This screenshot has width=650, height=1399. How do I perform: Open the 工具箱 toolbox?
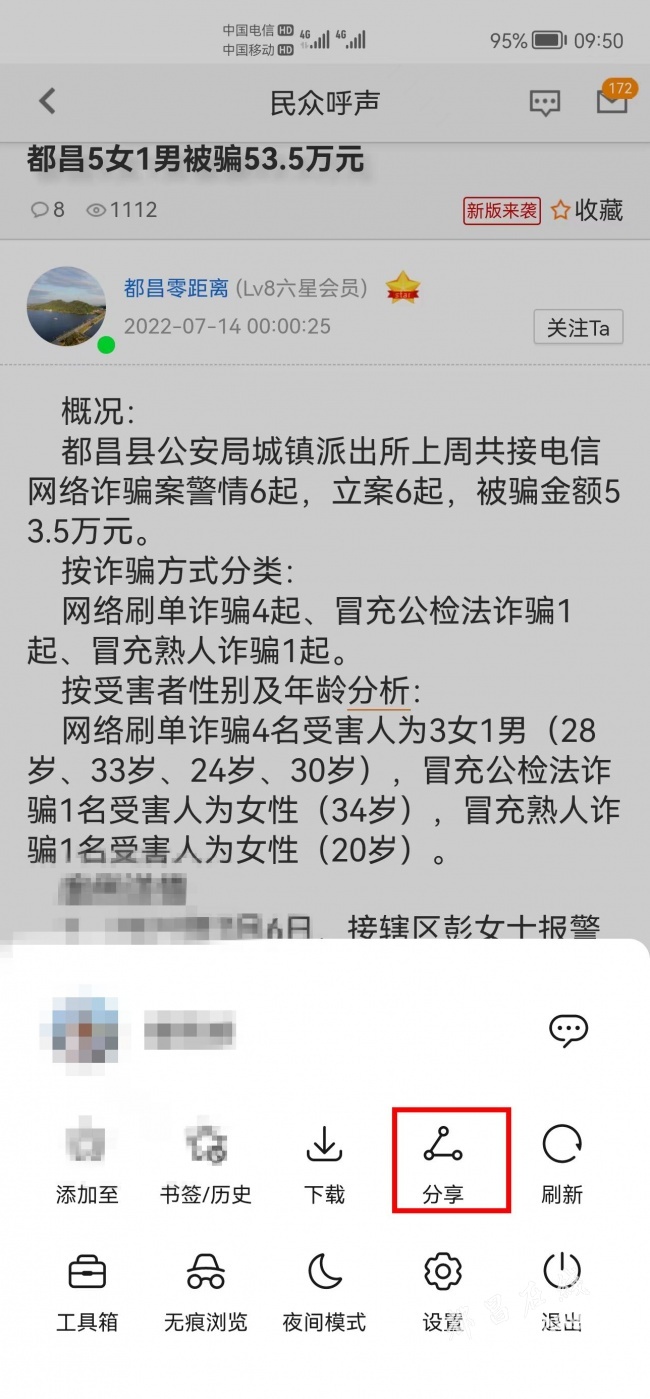[x=87, y=1291]
